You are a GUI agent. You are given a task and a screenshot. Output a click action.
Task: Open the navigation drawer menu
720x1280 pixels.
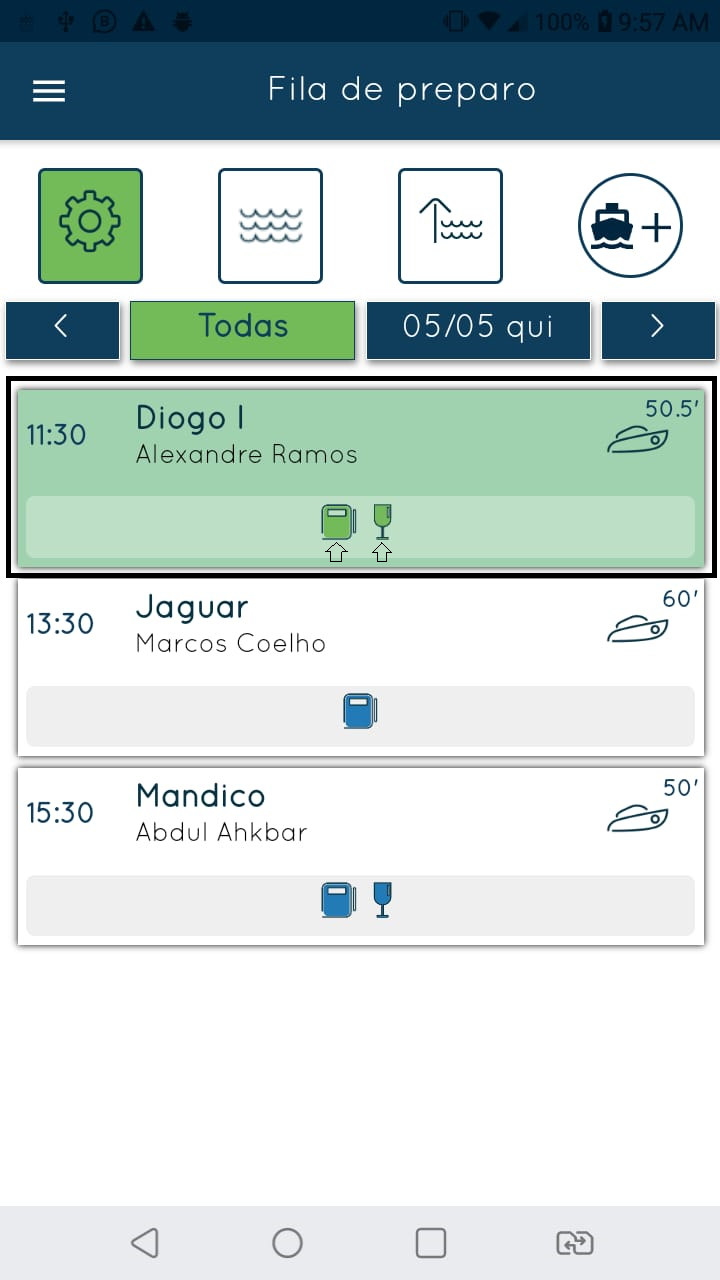[x=48, y=90]
